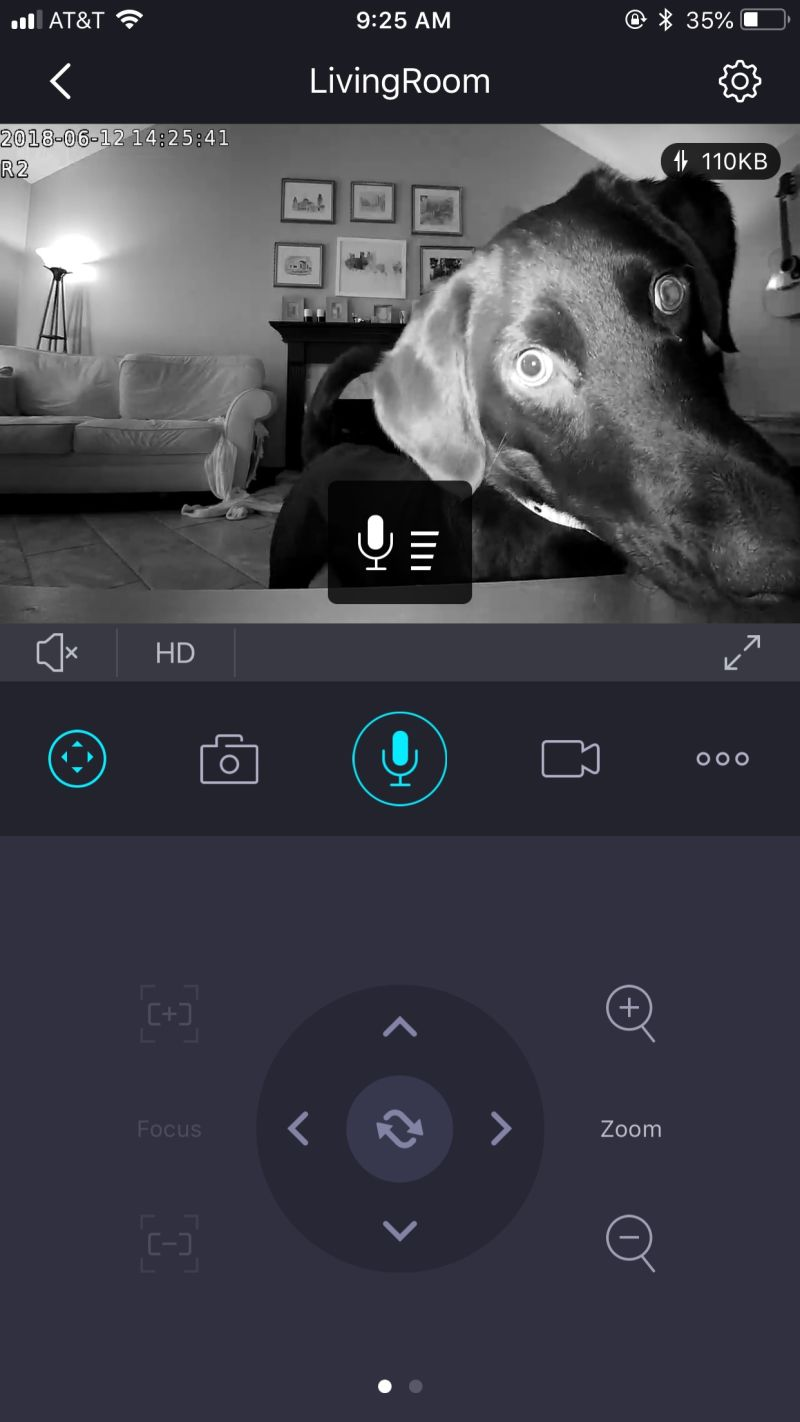Pan the camera left
The height and width of the screenshot is (1422, 800).
coord(298,1129)
